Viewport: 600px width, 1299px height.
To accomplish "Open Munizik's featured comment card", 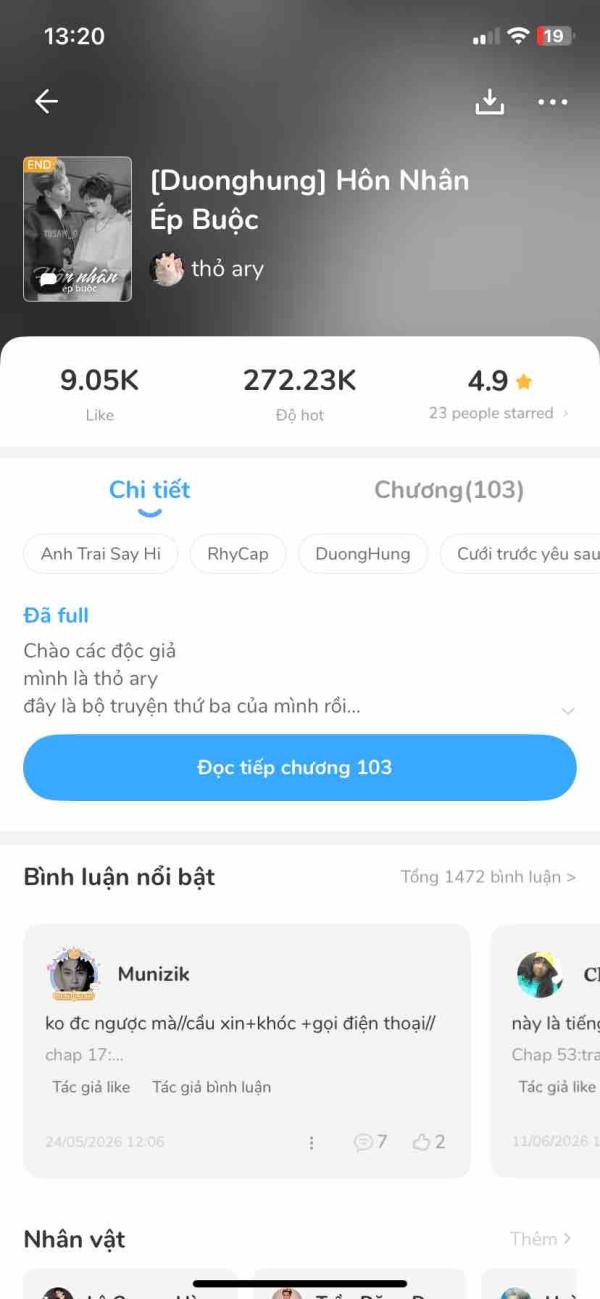I will 247,1051.
